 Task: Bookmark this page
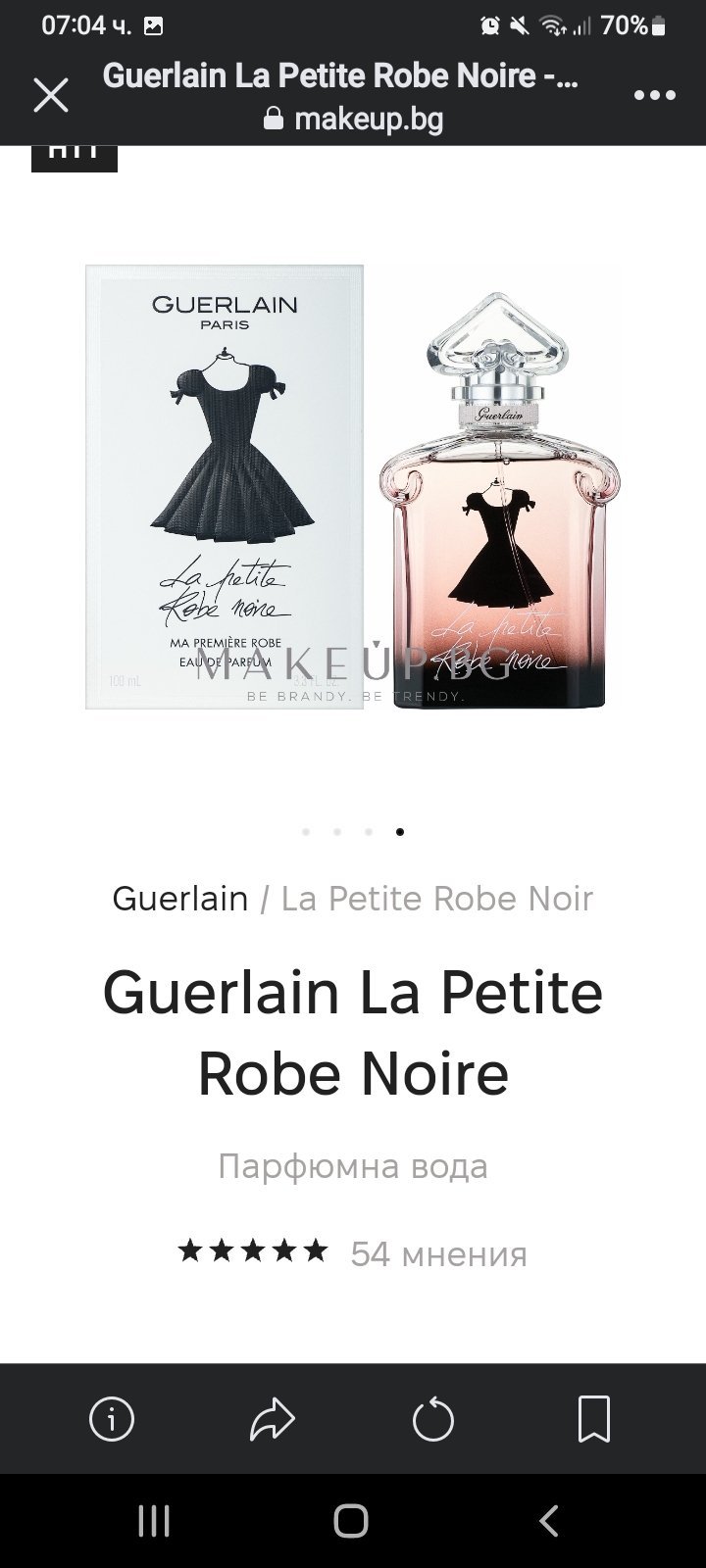pos(594,1418)
